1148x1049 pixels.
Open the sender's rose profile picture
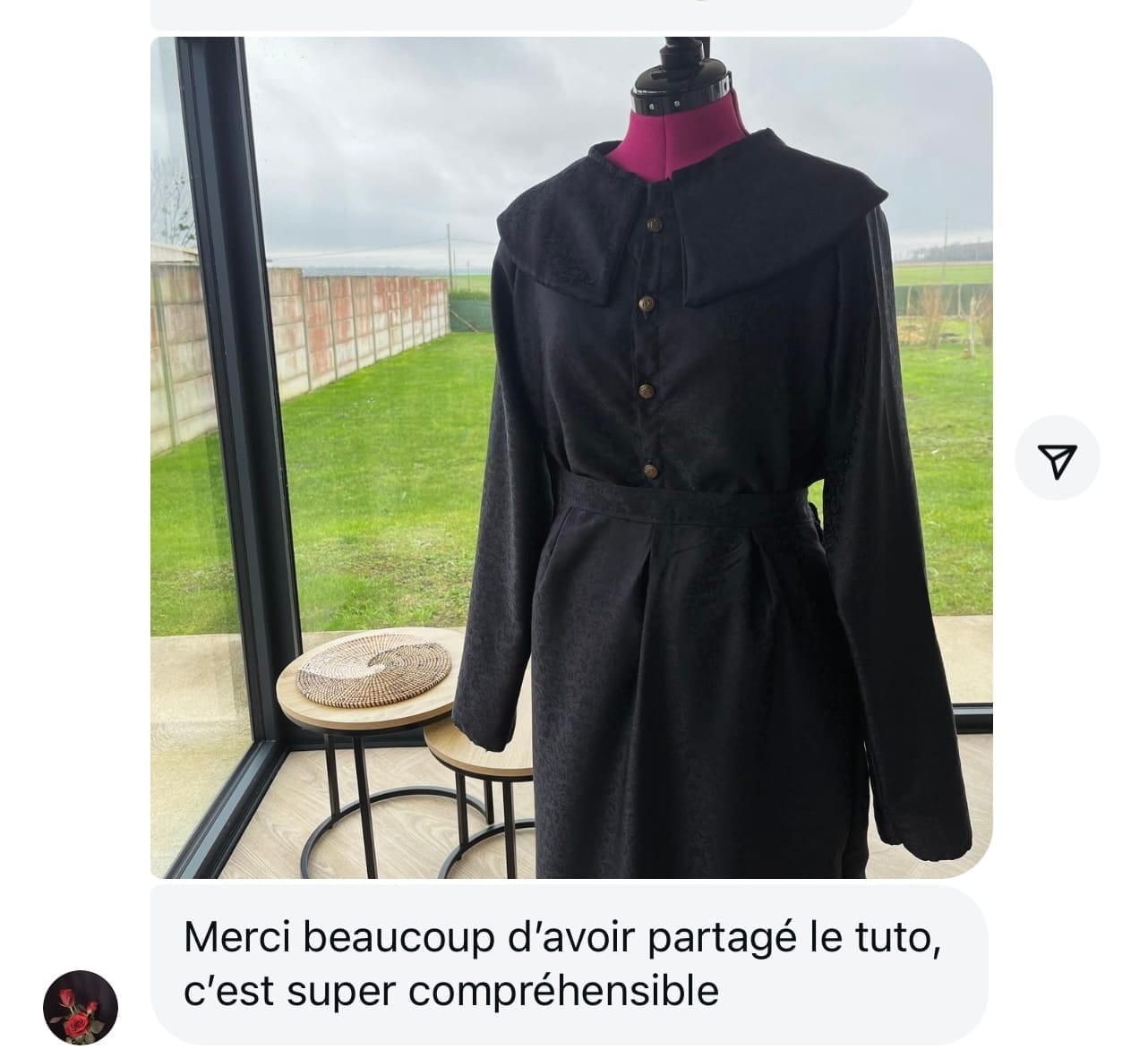coord(81,1006)
